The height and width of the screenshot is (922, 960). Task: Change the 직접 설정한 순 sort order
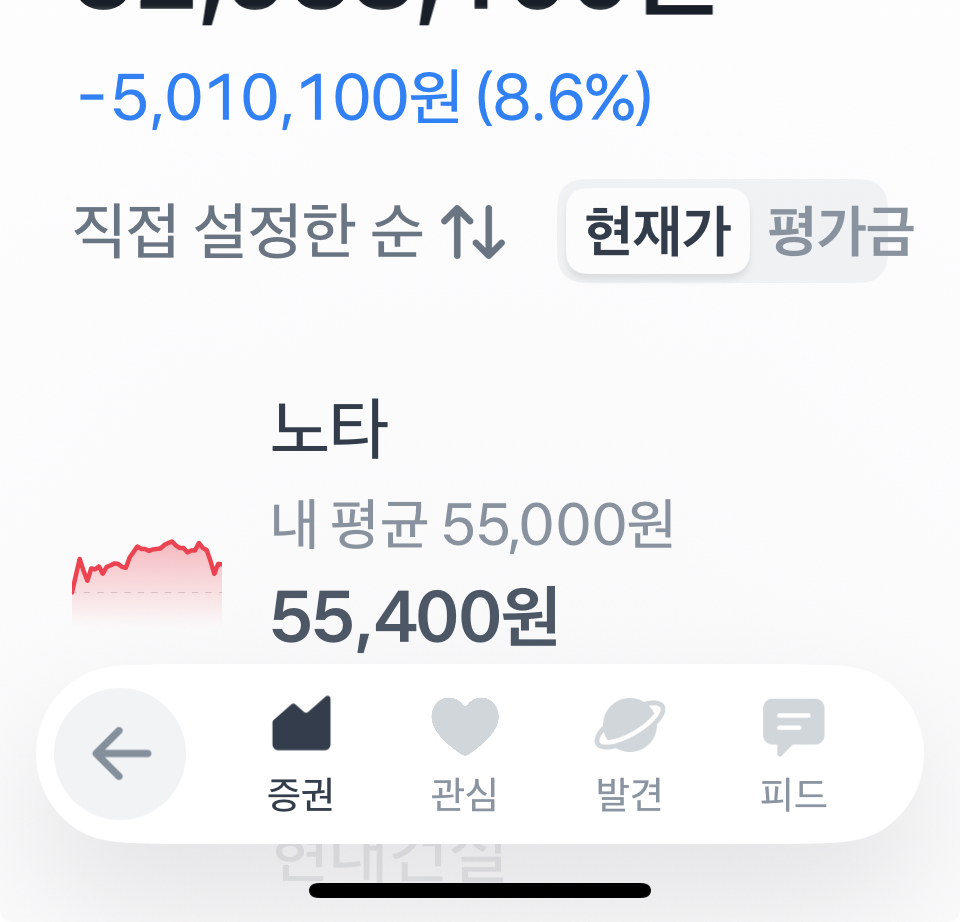point(290,231)
